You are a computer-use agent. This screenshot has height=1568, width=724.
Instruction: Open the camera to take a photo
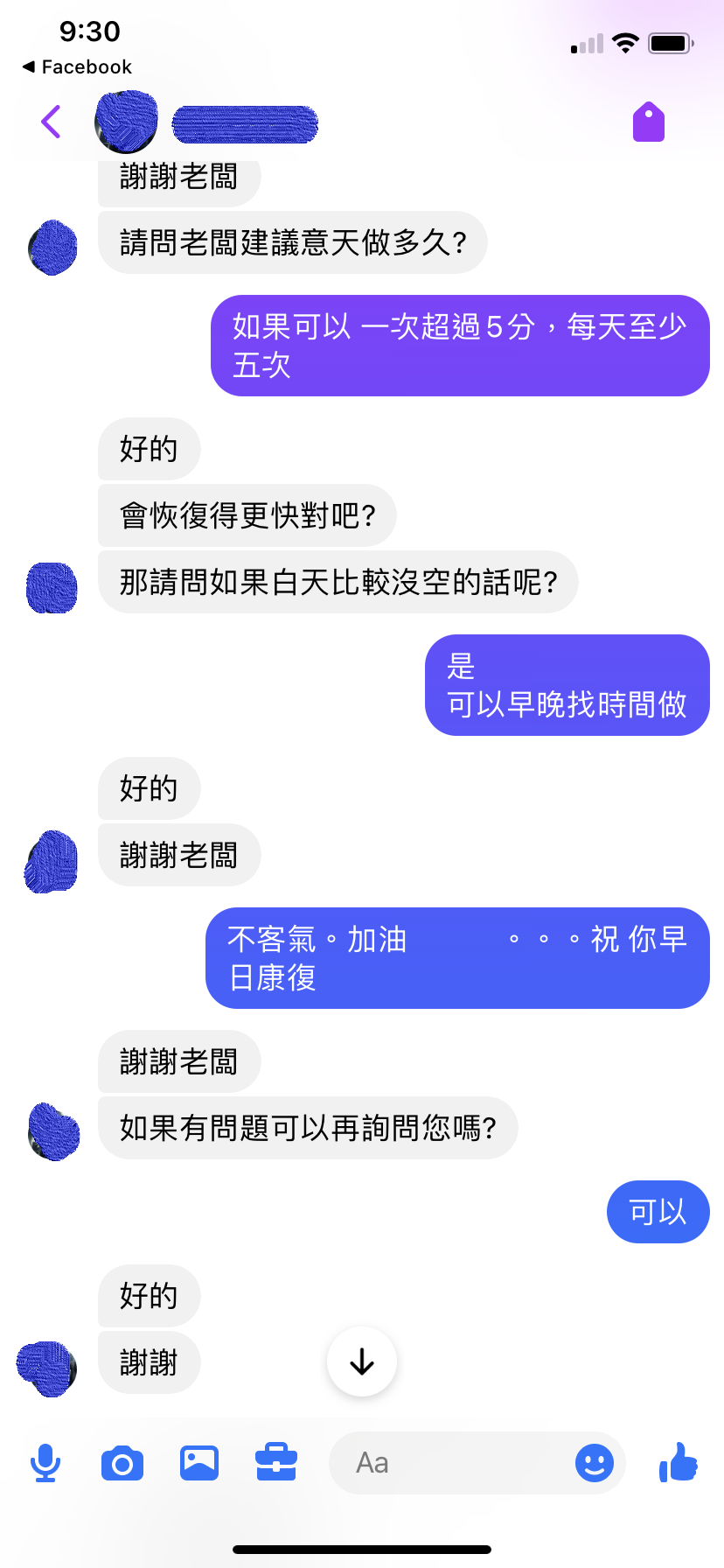(x=122, y=1463)
